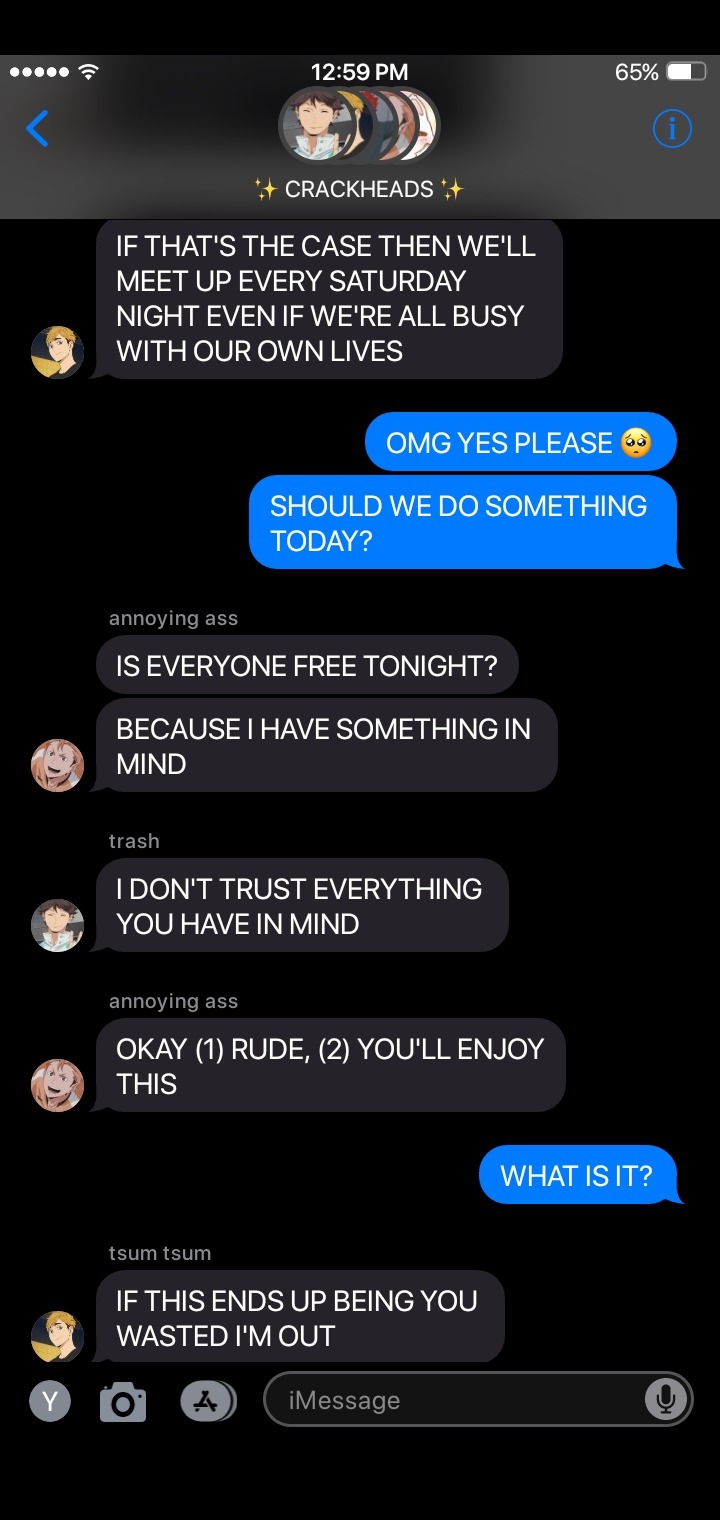Viewport: 720px width, 1520px height.
Task: Open the App Store apps drawer
Action: point(207,1401)
